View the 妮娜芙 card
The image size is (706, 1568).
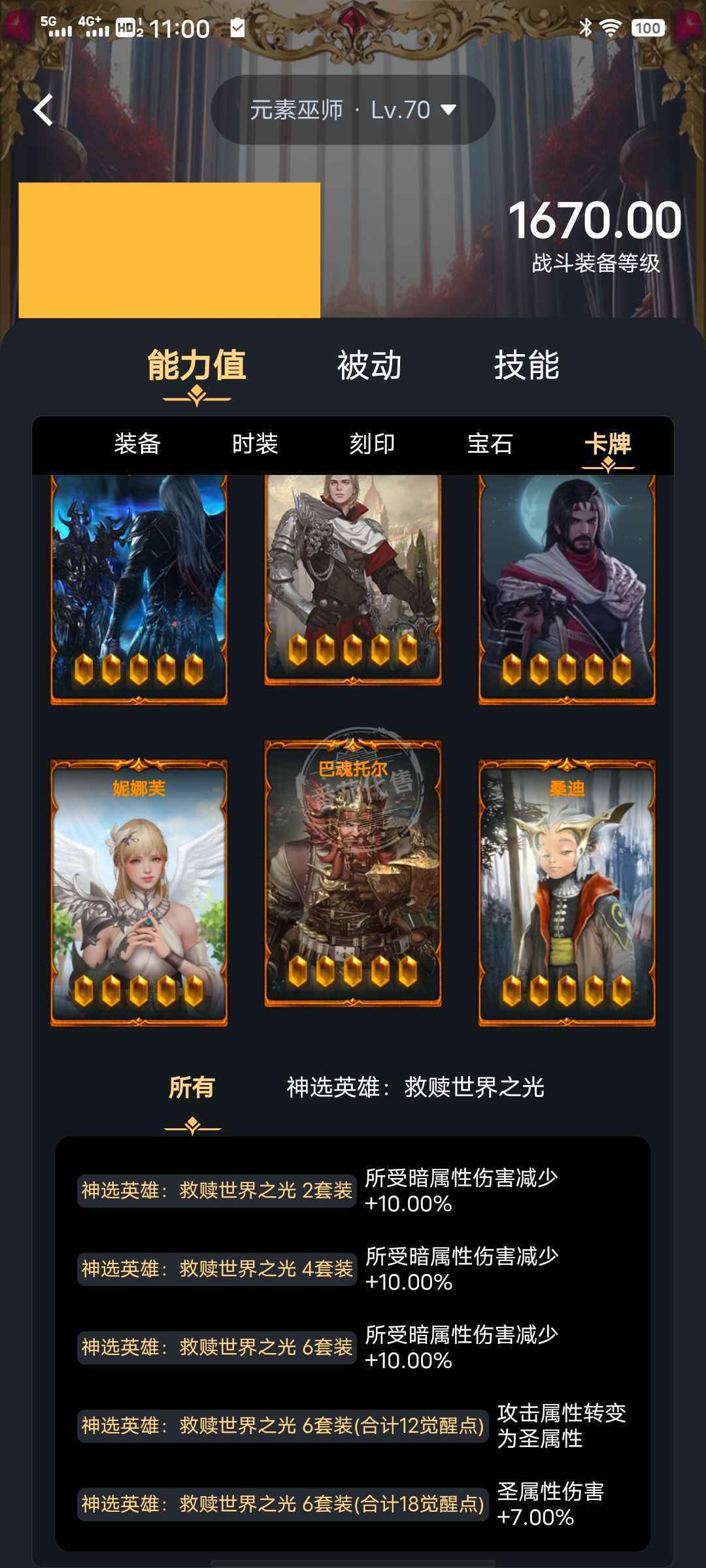pos(139,892)
